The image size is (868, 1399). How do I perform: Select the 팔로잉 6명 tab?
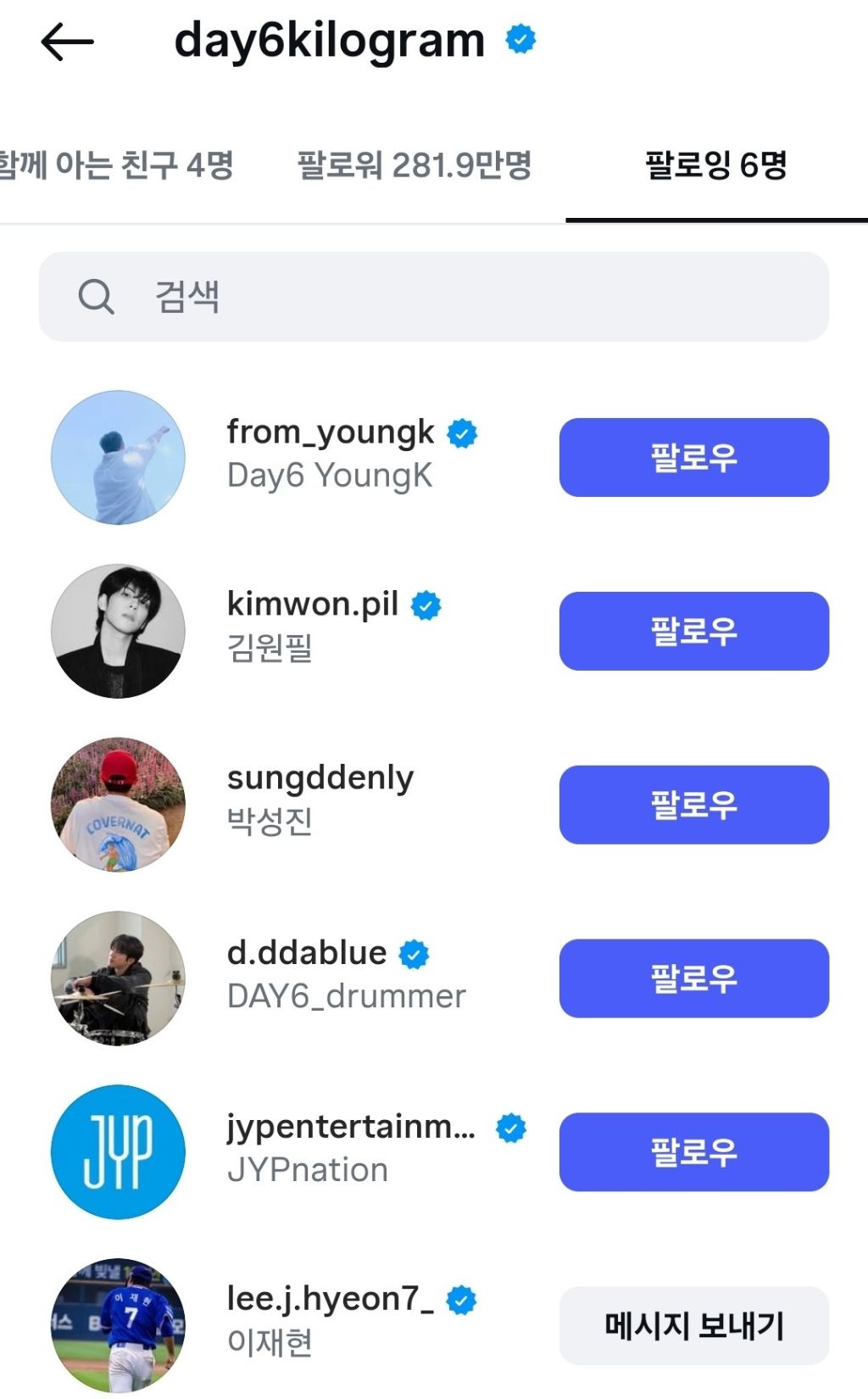[716, 164]
